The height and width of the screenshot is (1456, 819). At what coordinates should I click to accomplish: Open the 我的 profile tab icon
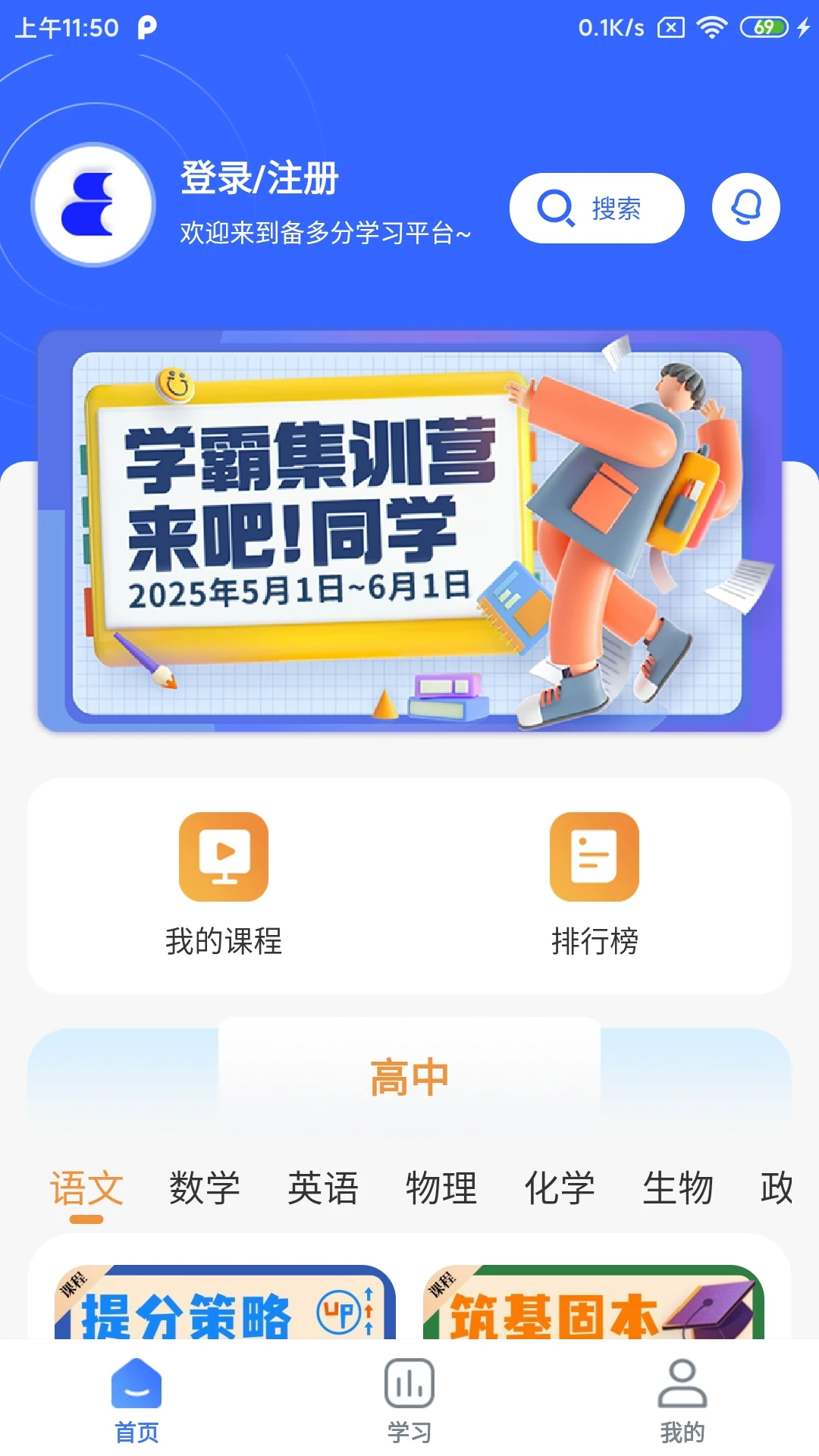(x=682, y=1398)
